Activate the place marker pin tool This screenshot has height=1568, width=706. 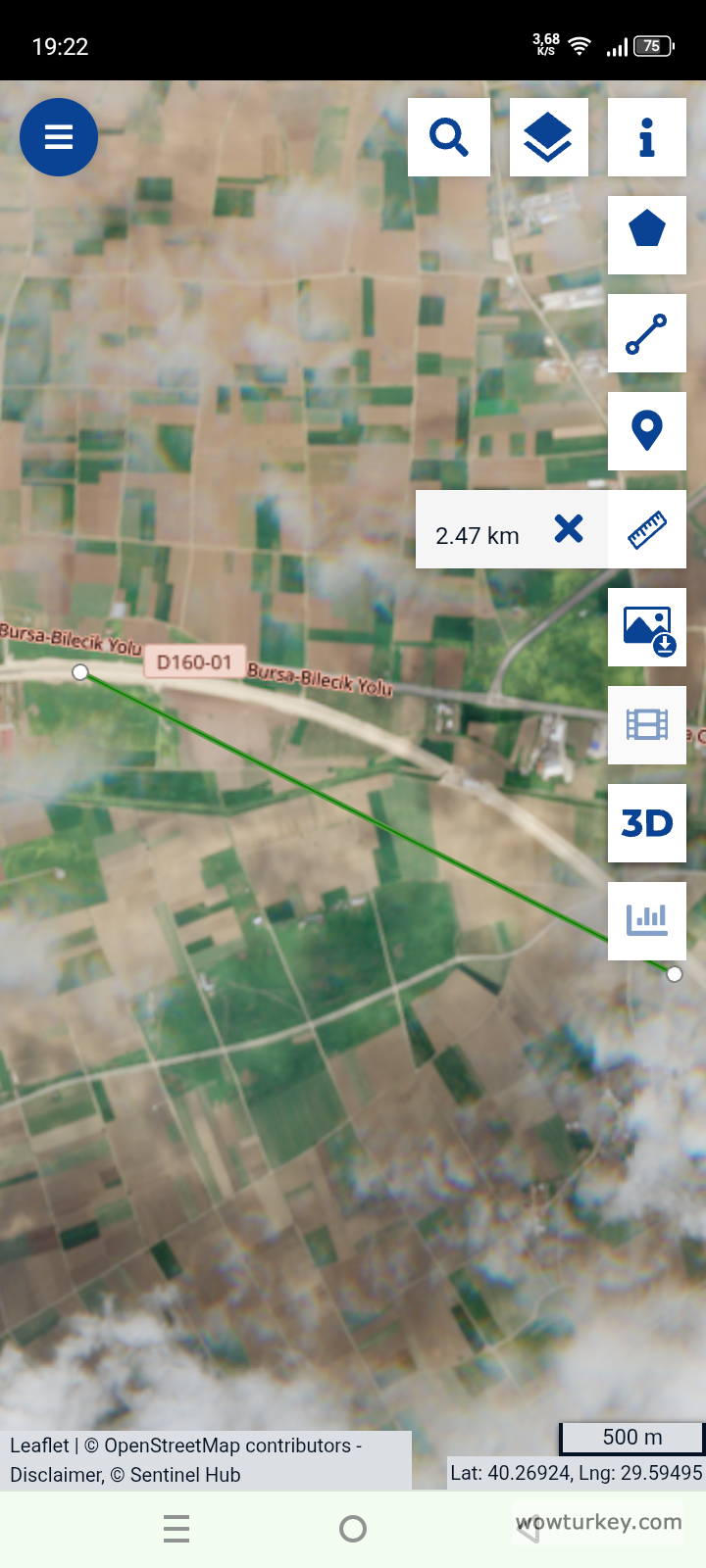pos(646,431)
